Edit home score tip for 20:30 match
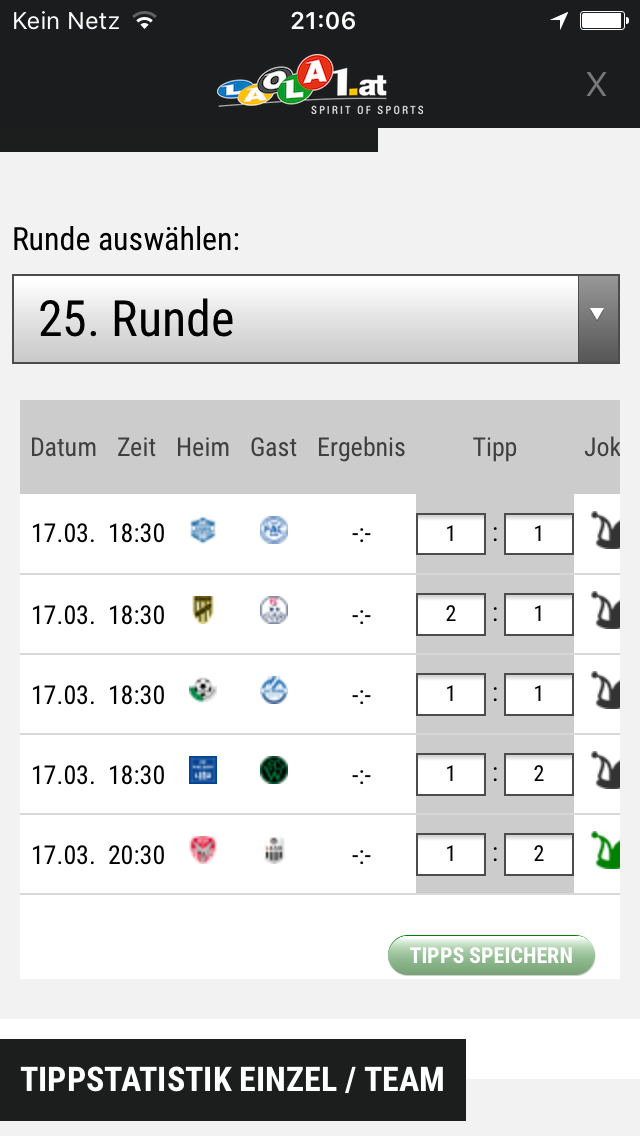The width and height of the screenshot is (640, 1136). (451, 854)
